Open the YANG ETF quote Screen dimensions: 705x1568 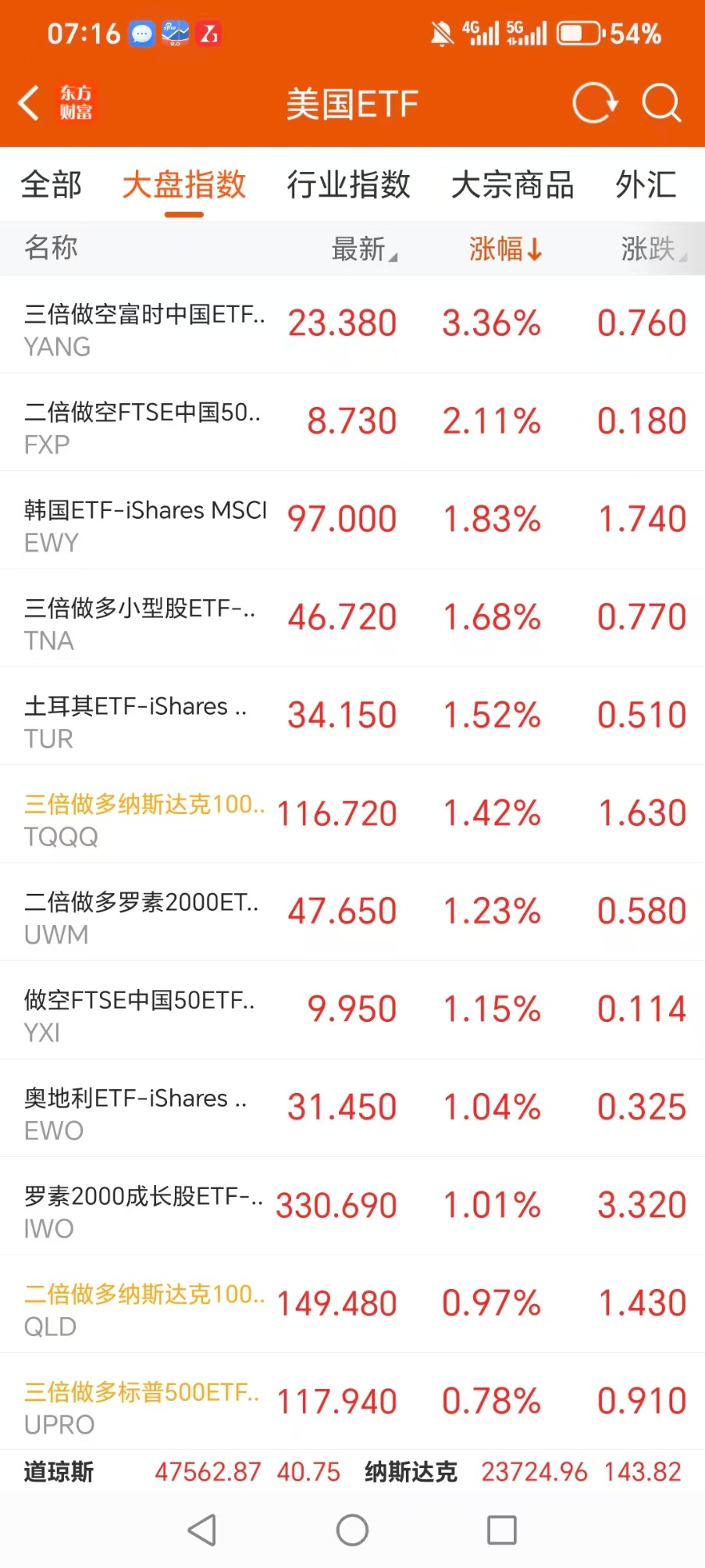pyautogui.click(x=352, y=324)
